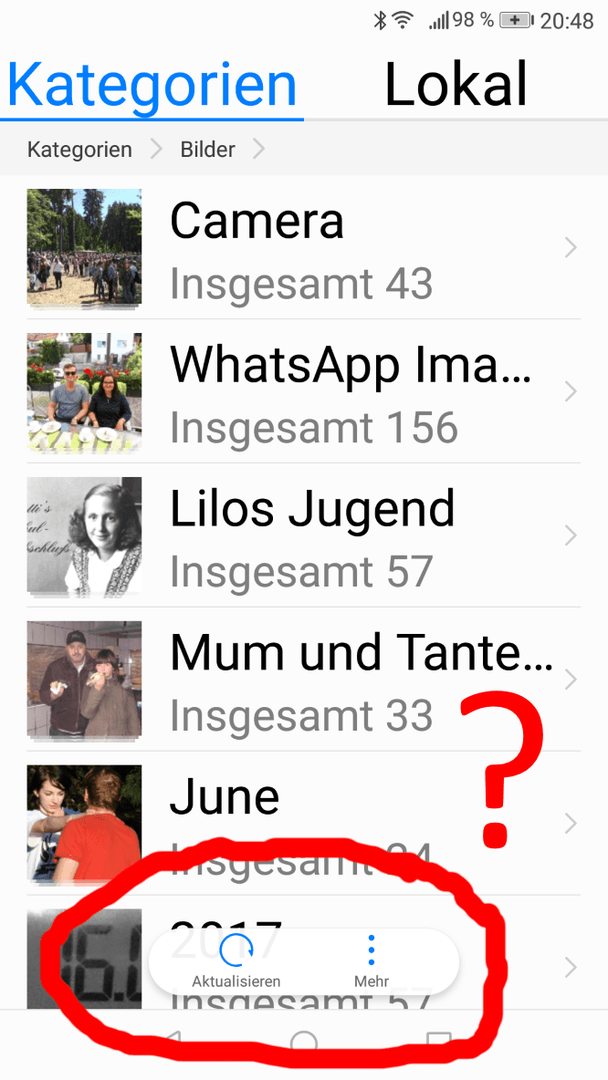The image size is (608, 1080).
Task: Open the WhatsApp Images folder
Action: (300, 392)
